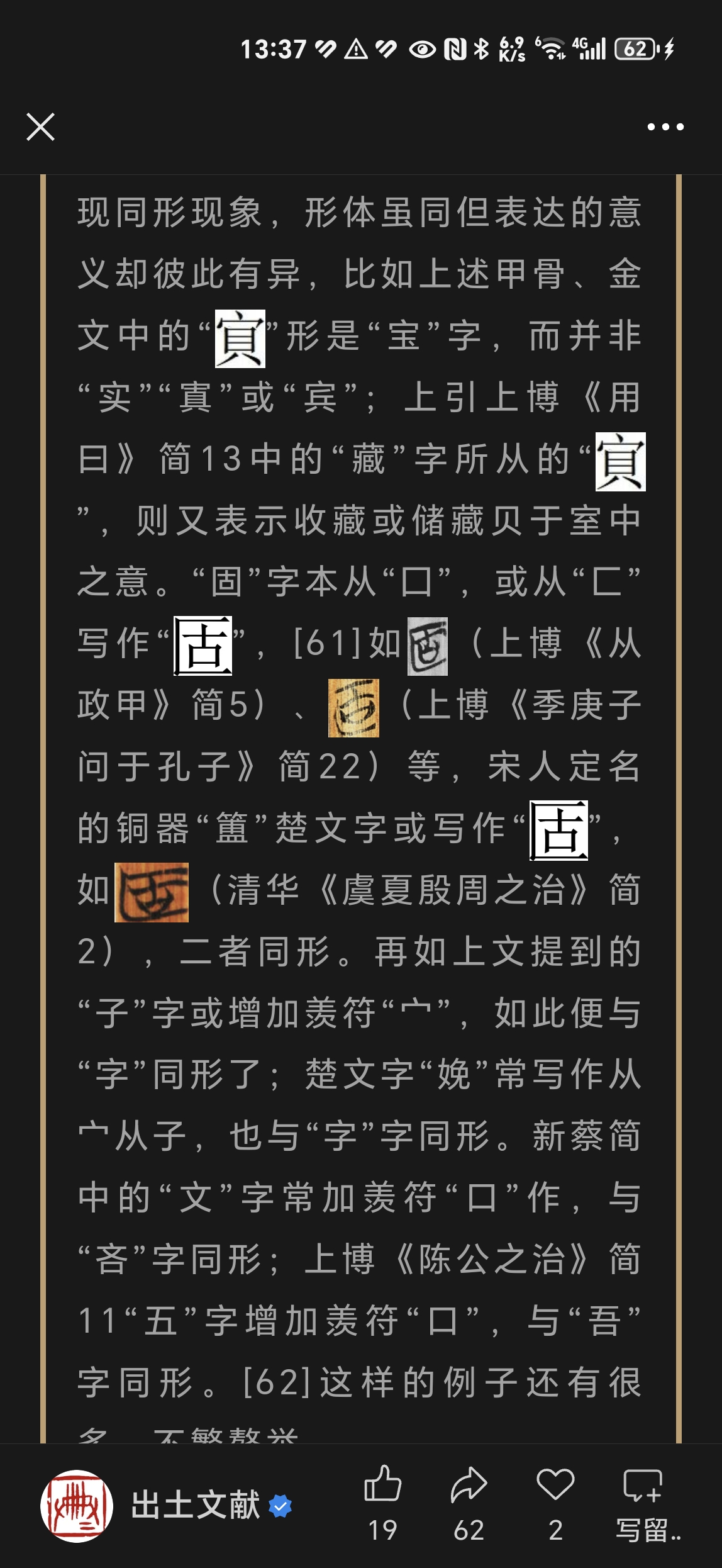
Task: Write a comment on the article
Action: [x=643, y=1487]
